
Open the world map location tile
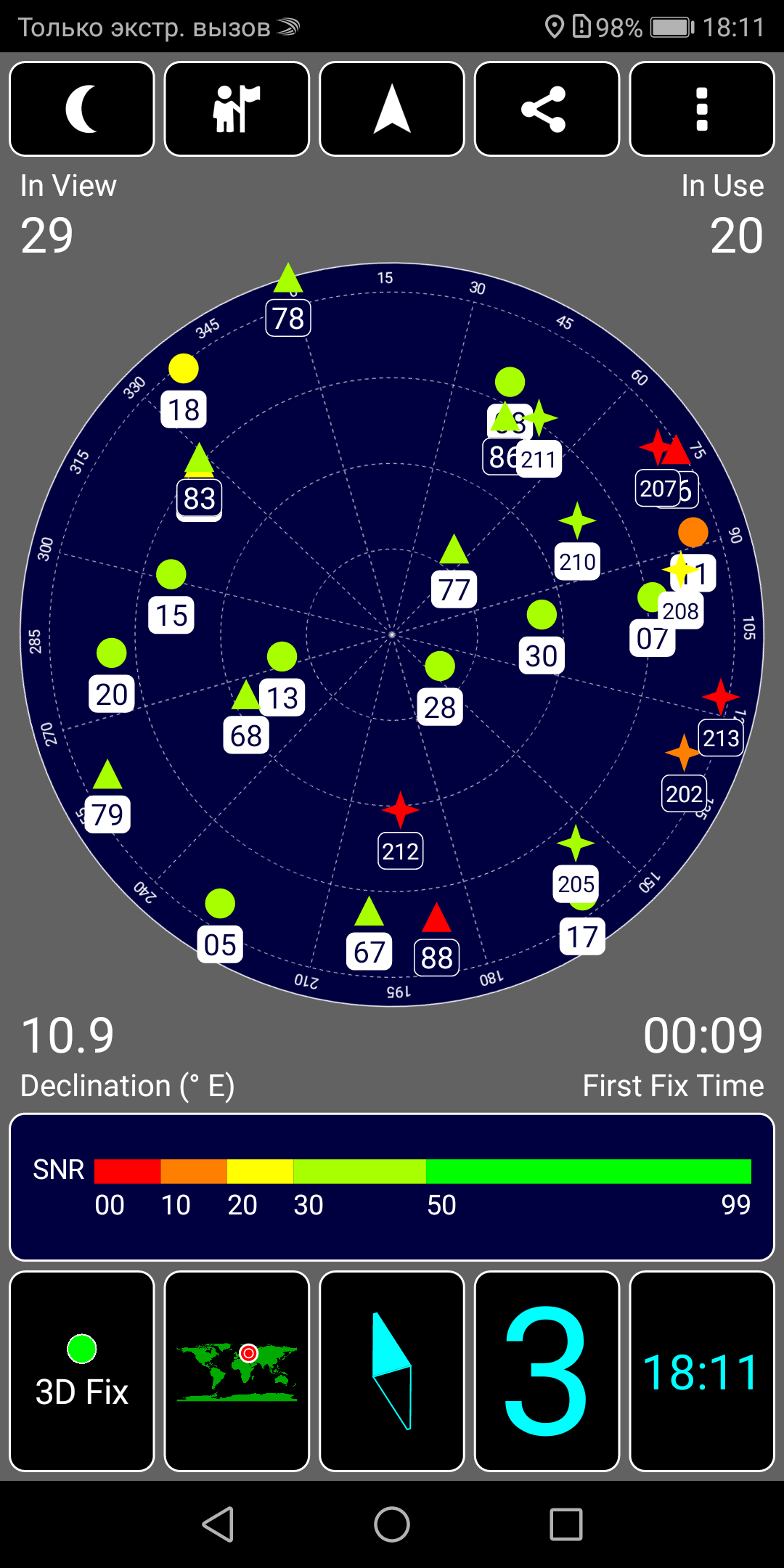click(x=237, y=1371)
